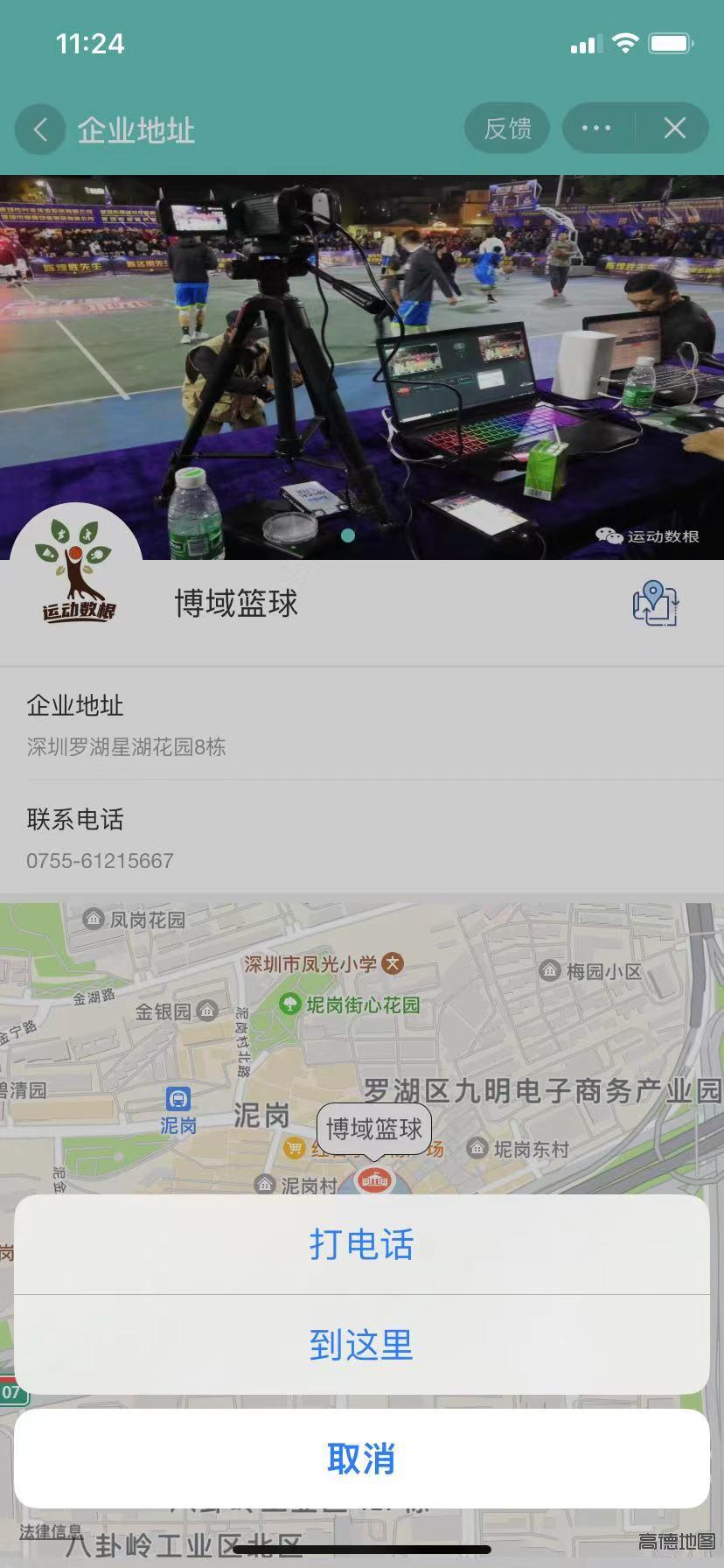724x1568 pixels.
Task: Dismiss the sheet with 取消
Action: (361, 1459)
